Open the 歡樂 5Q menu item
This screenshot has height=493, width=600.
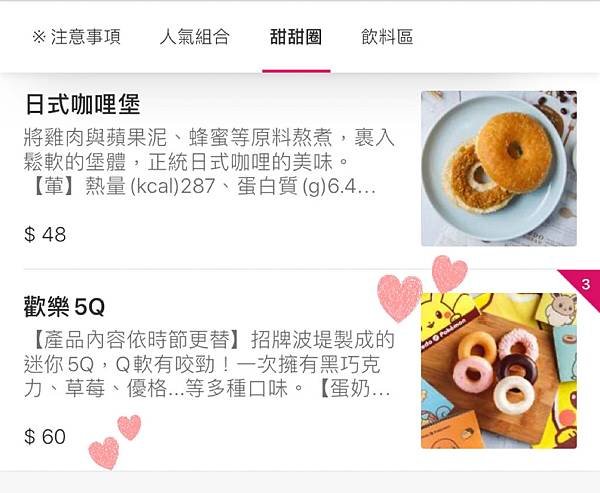point(210,370)
